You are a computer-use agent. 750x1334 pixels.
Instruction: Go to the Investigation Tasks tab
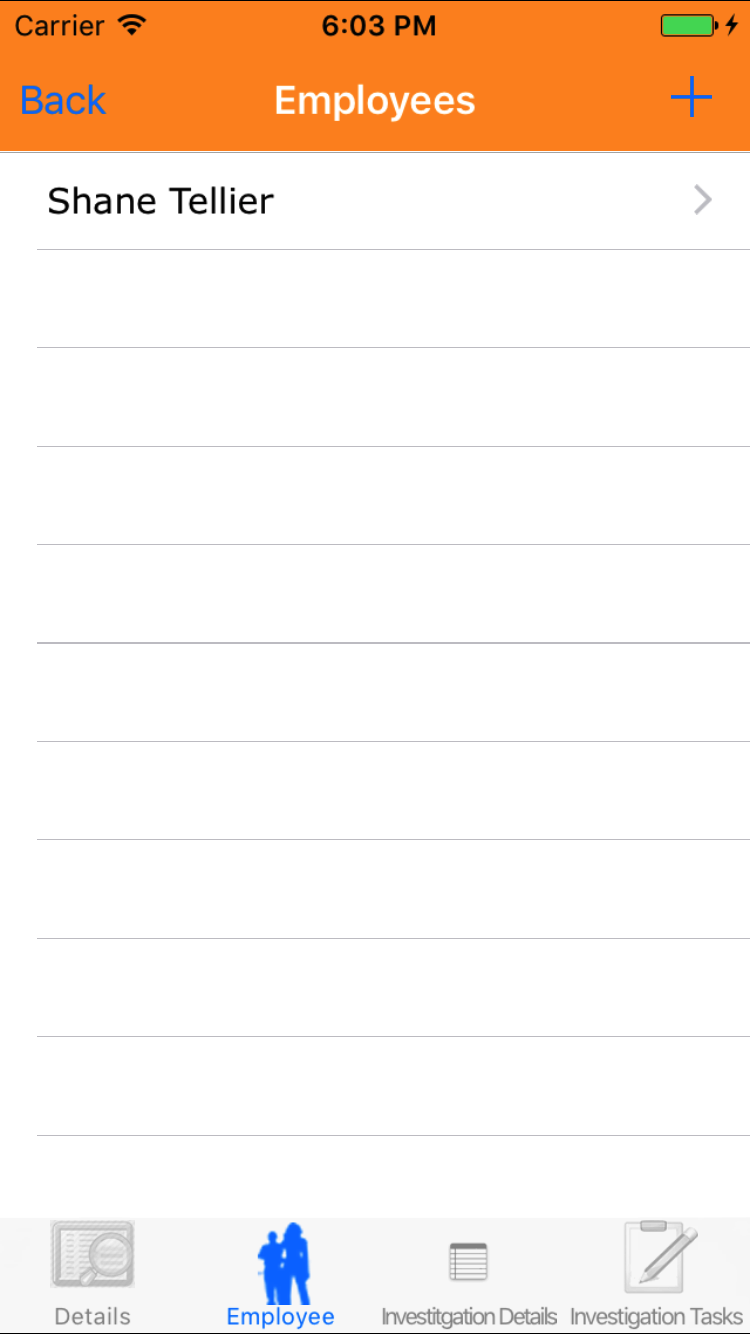click(657, 1274)
